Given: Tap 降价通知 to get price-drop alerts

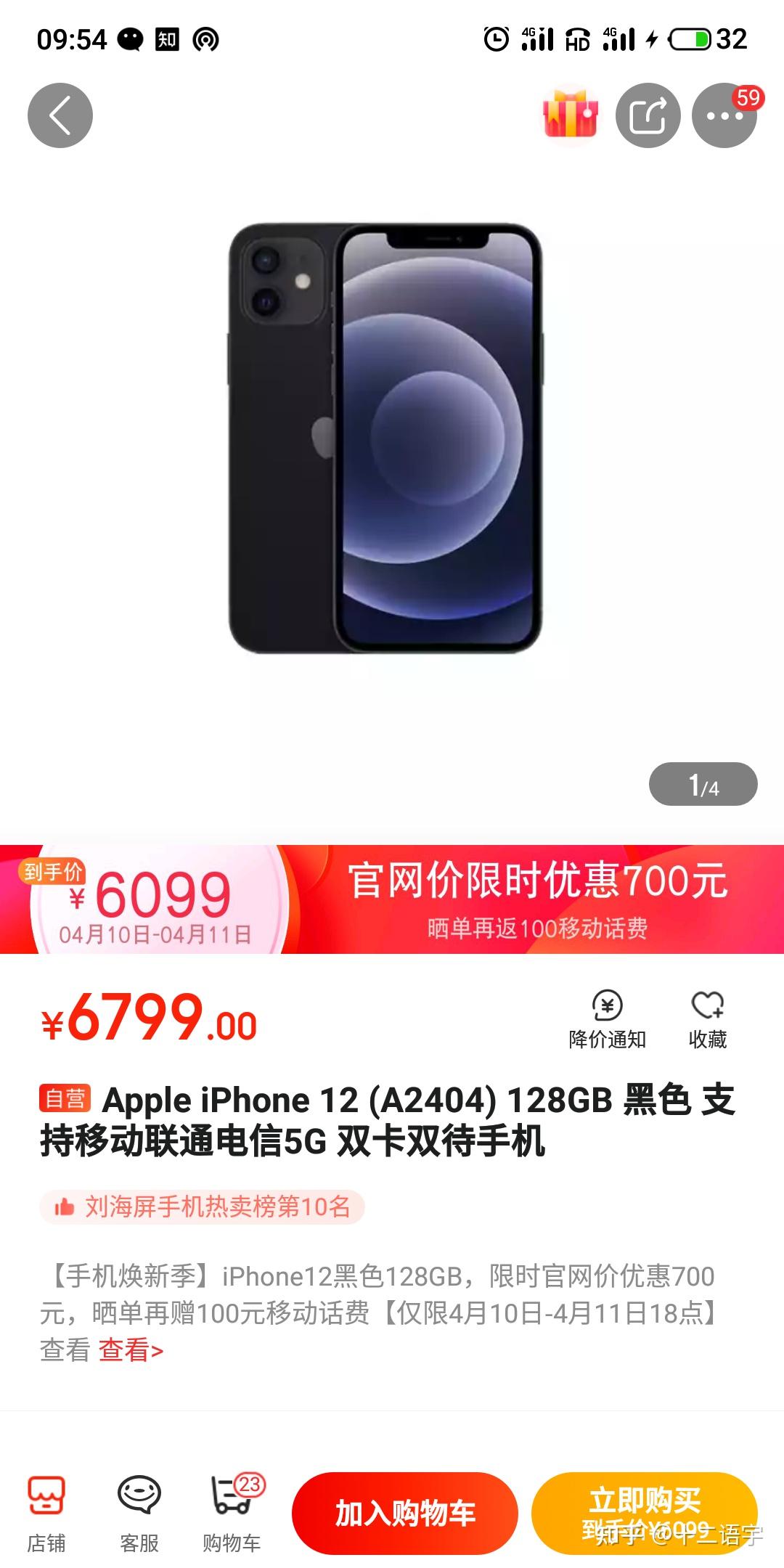Looking at the screenshot, I should point(607,1019).
